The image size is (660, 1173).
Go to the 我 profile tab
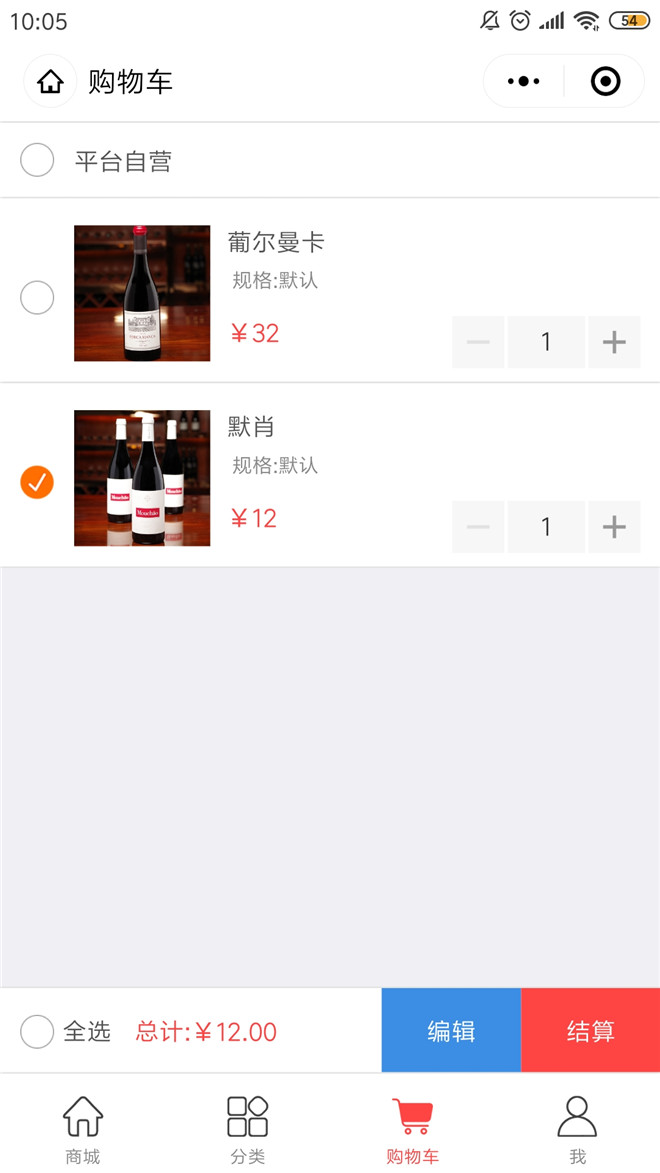click(x=577, y=1129)
